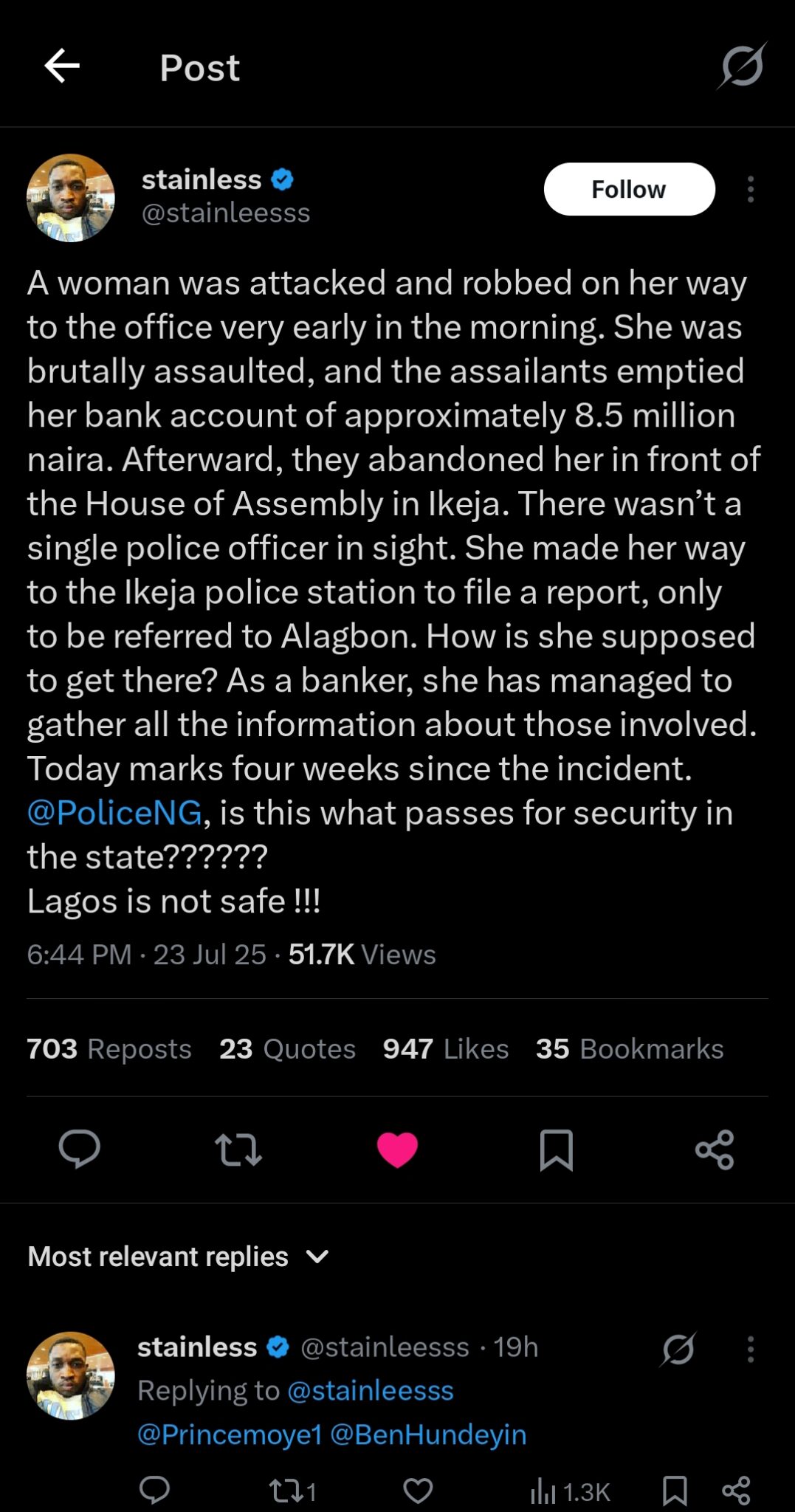Screen dimensions: 795x1512
Task: Open the Grok icon in the header
Action: pyautogui.click(x=741, y=66)
